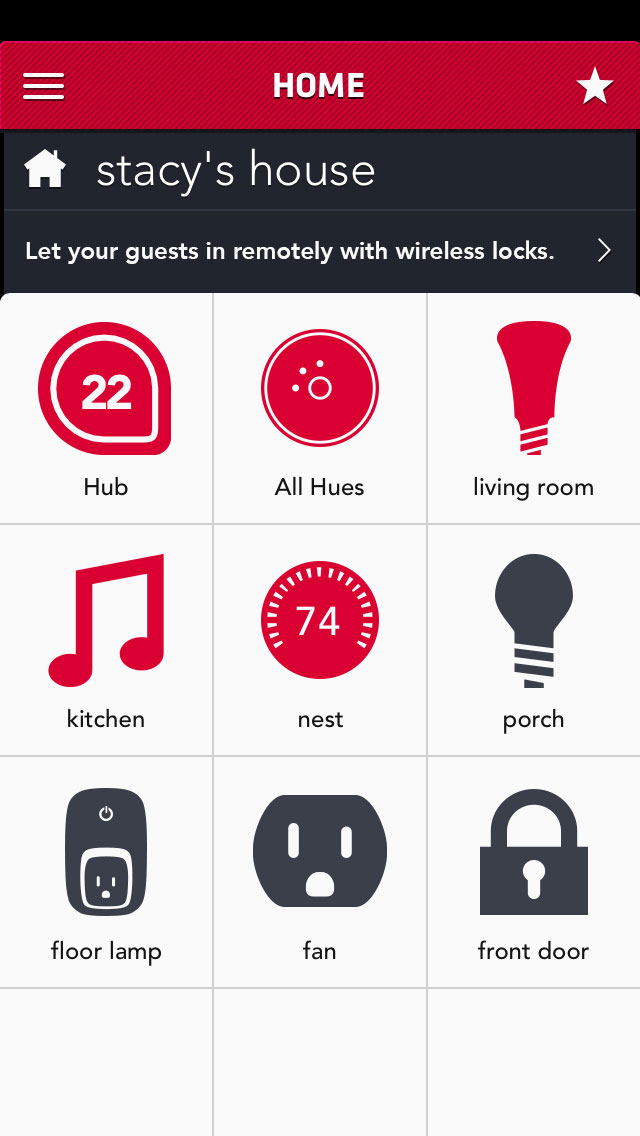Switch on the floor lamp plug
The height and width of the screenshot is (1136, 640).
106,872
